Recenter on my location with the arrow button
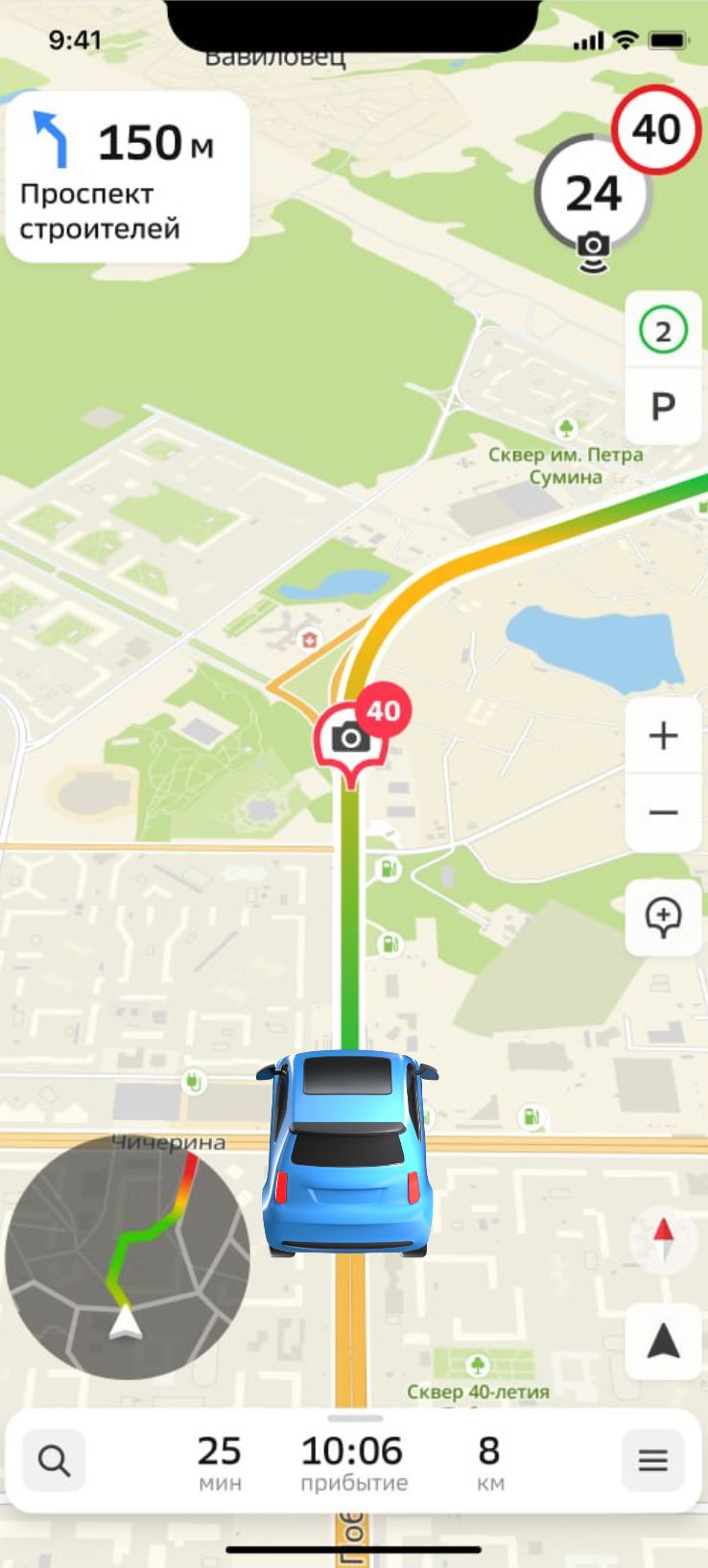The image size is (708, 1568). coord(663,1342)
